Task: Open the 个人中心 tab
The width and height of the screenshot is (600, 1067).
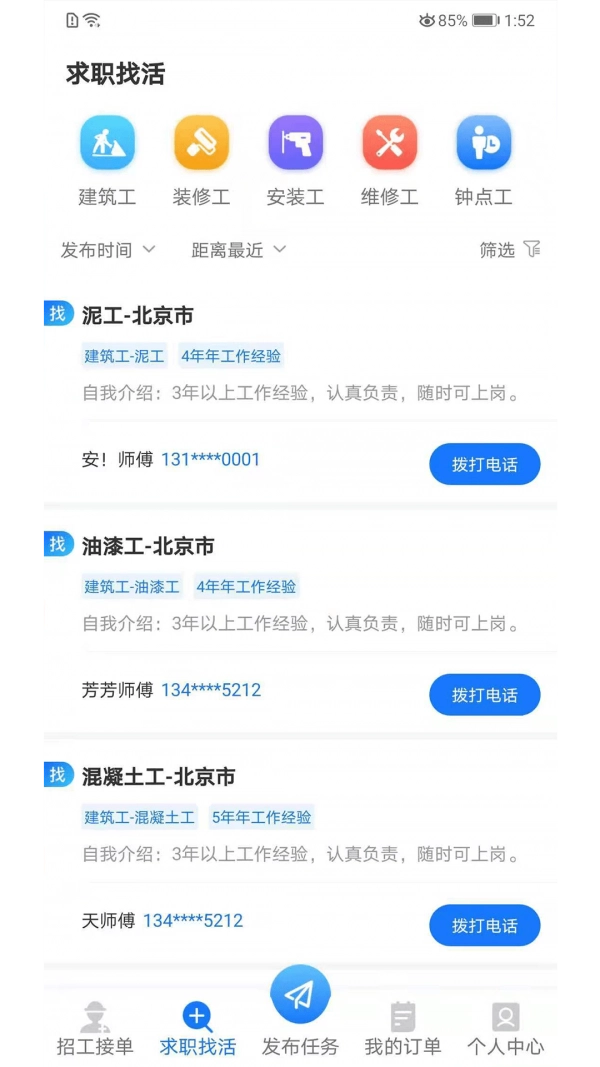Action: click(505, 1029)
